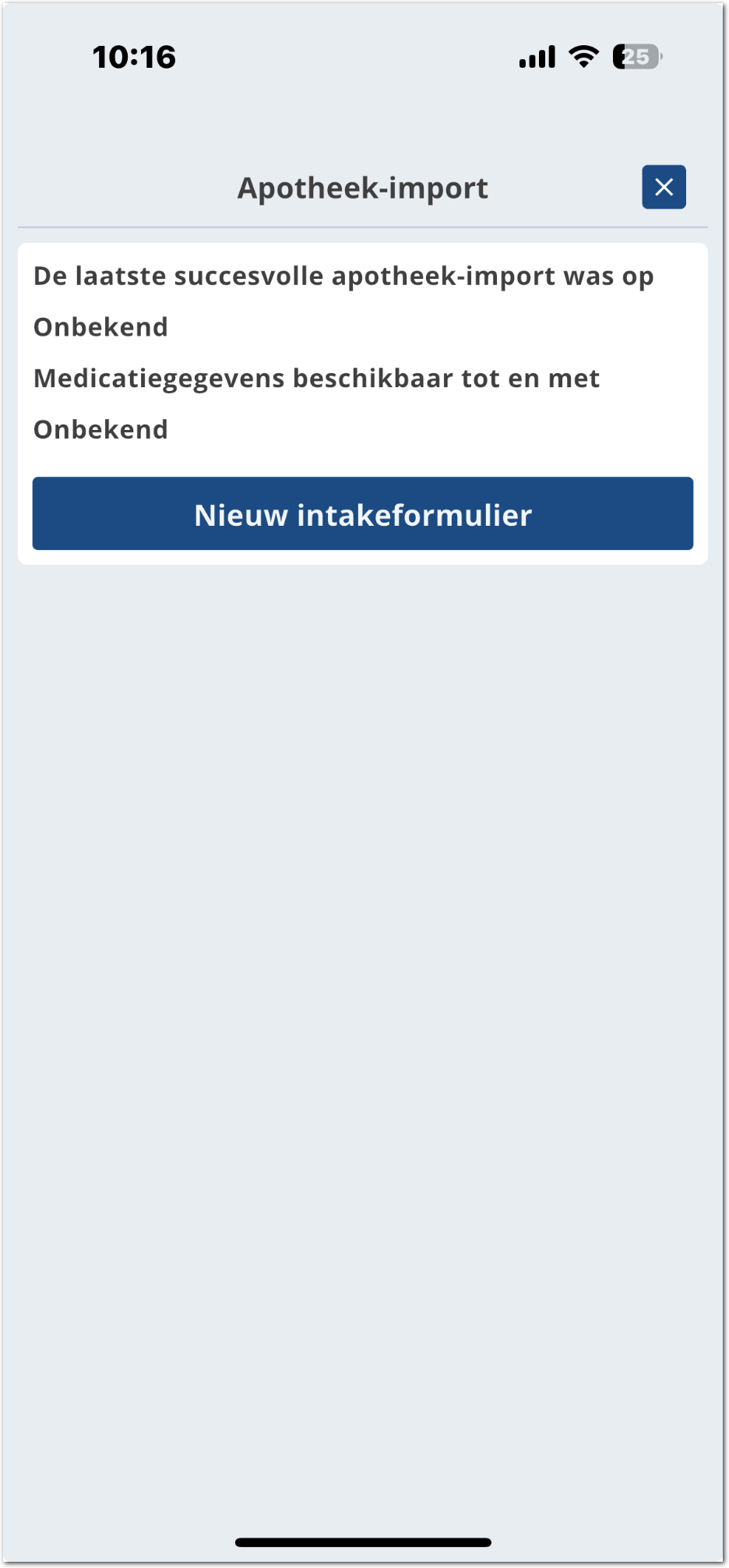The height and width of the screenshot is (1568, 729).
Task: Start a Nieuw intakeformulier
Action: 363,514
